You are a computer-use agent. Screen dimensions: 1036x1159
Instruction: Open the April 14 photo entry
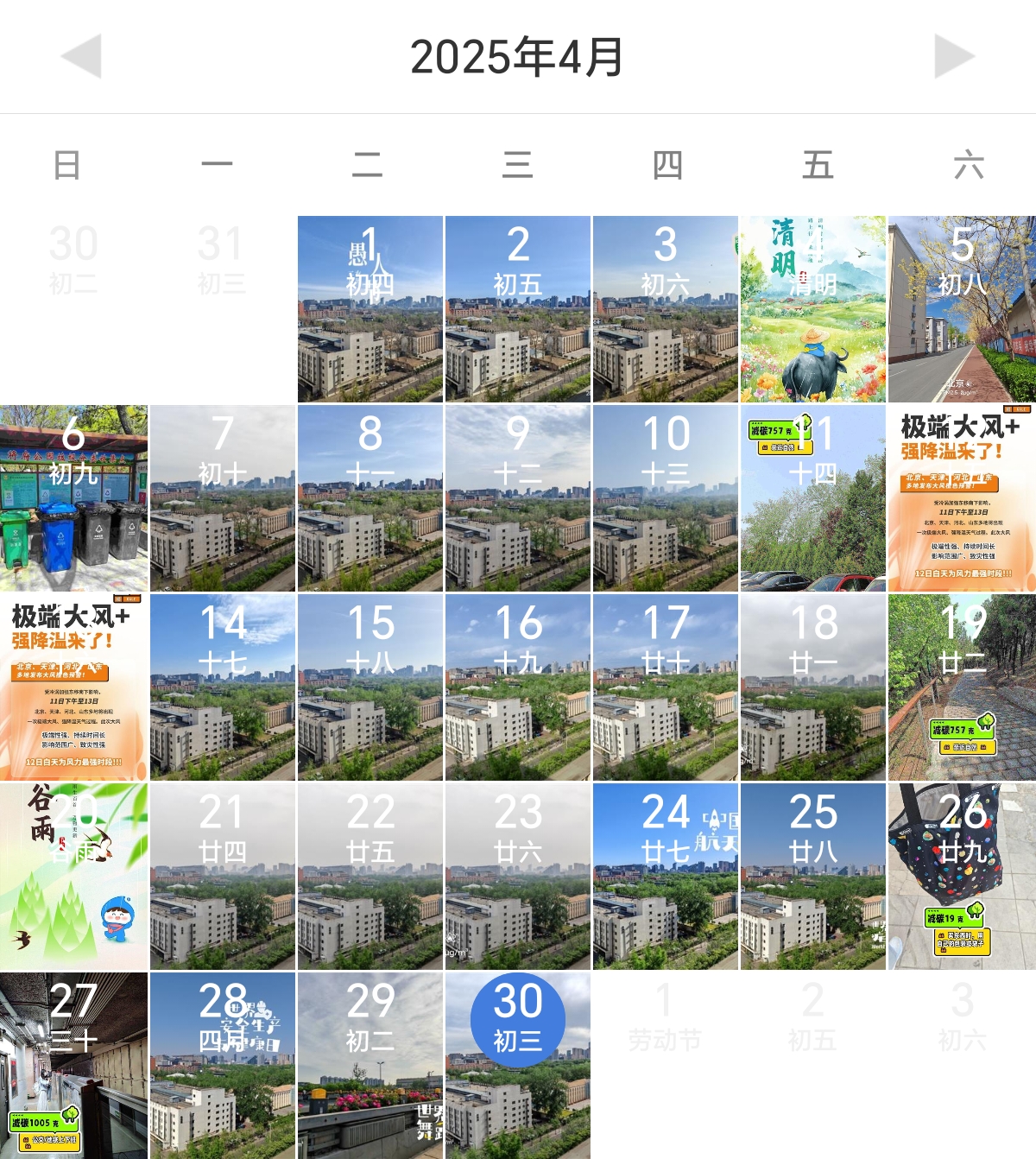tap(222, 687)
